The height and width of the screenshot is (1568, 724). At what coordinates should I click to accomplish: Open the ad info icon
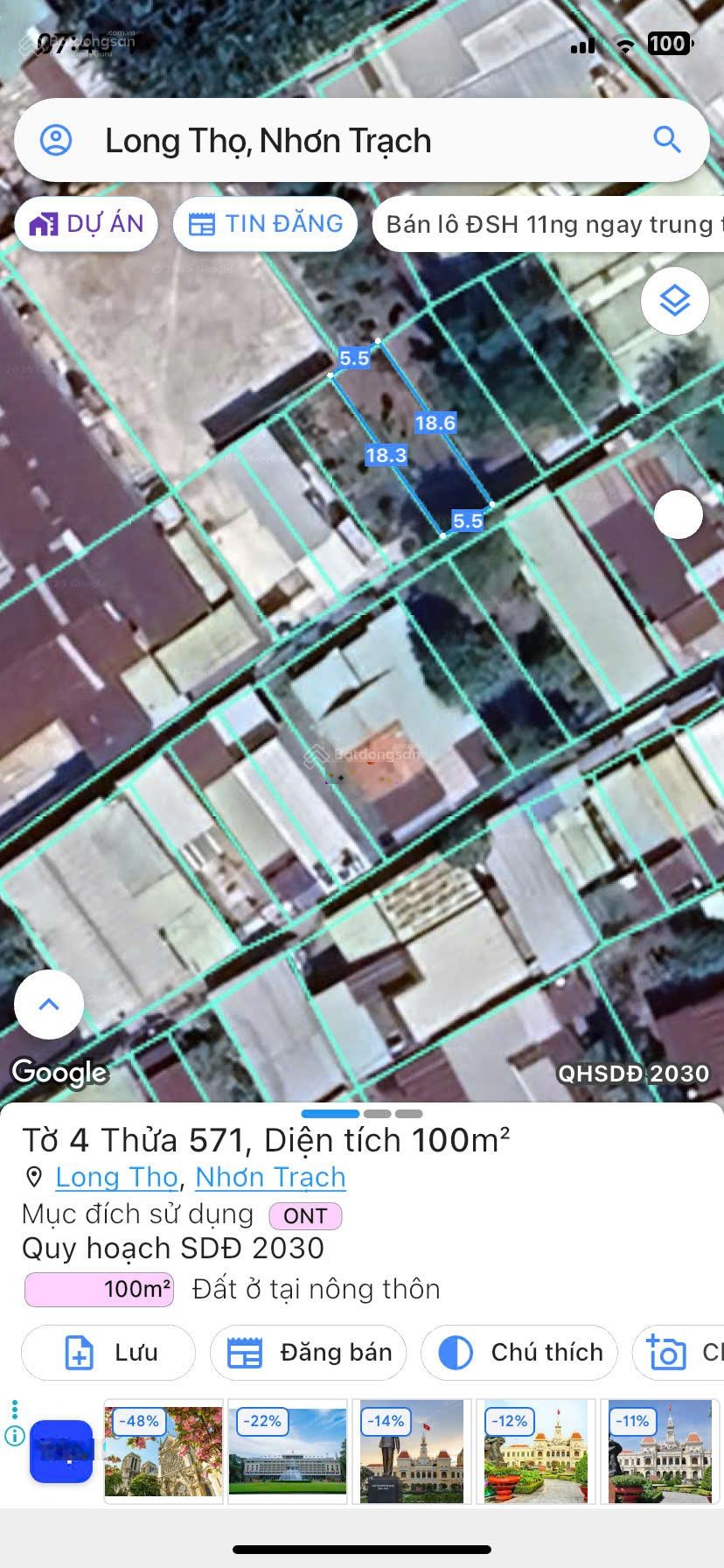pyautogui.click(x=14, y=1436)
